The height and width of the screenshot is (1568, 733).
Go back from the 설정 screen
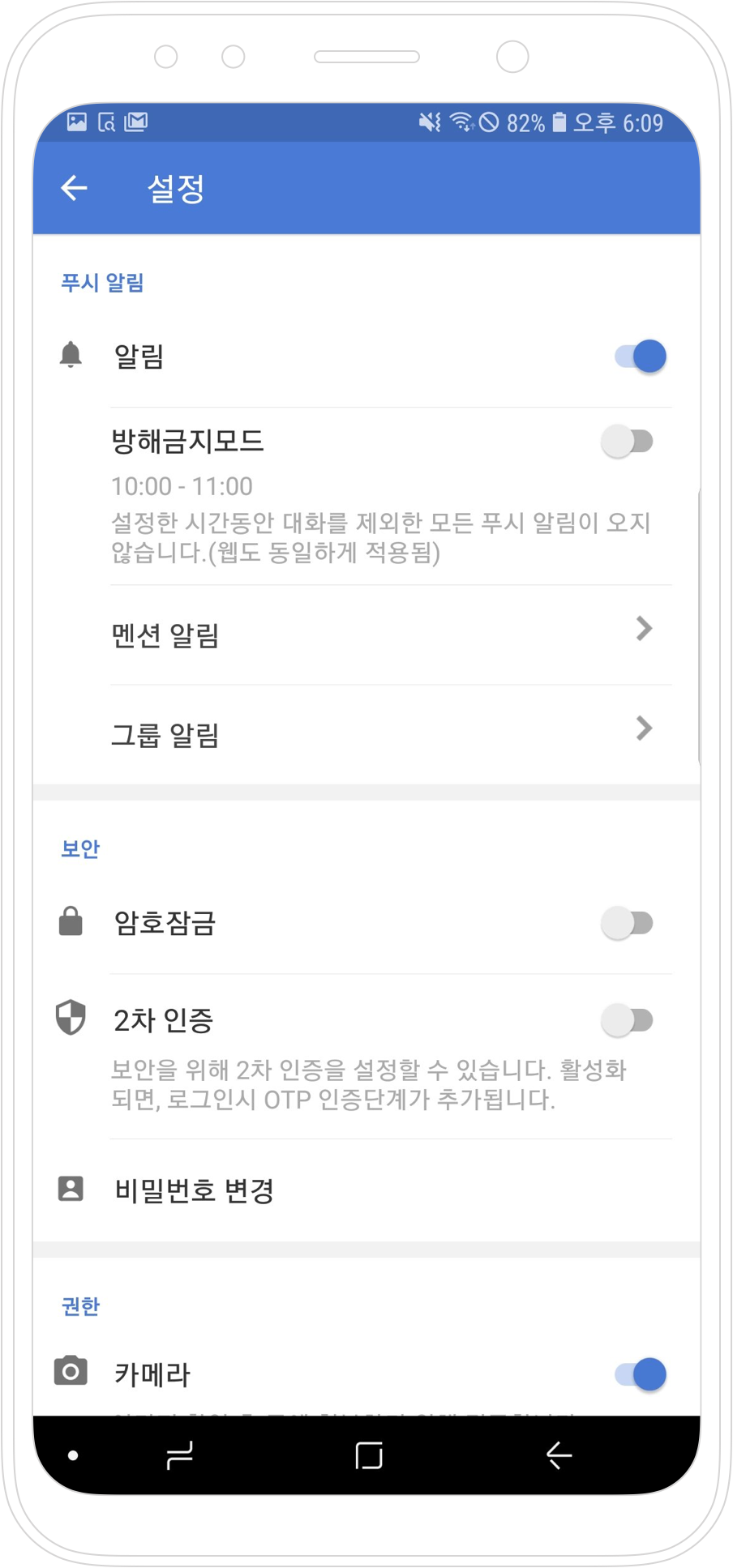point(75,188)
